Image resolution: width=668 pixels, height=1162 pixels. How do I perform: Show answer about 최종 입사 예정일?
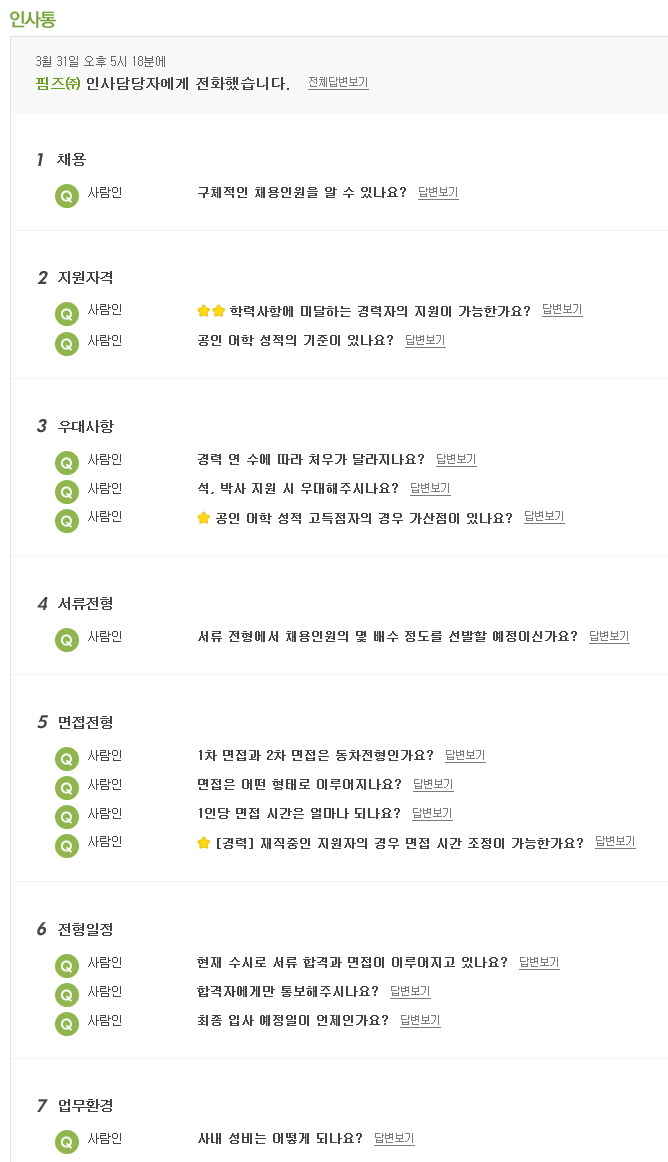[x=420, y=1020]
